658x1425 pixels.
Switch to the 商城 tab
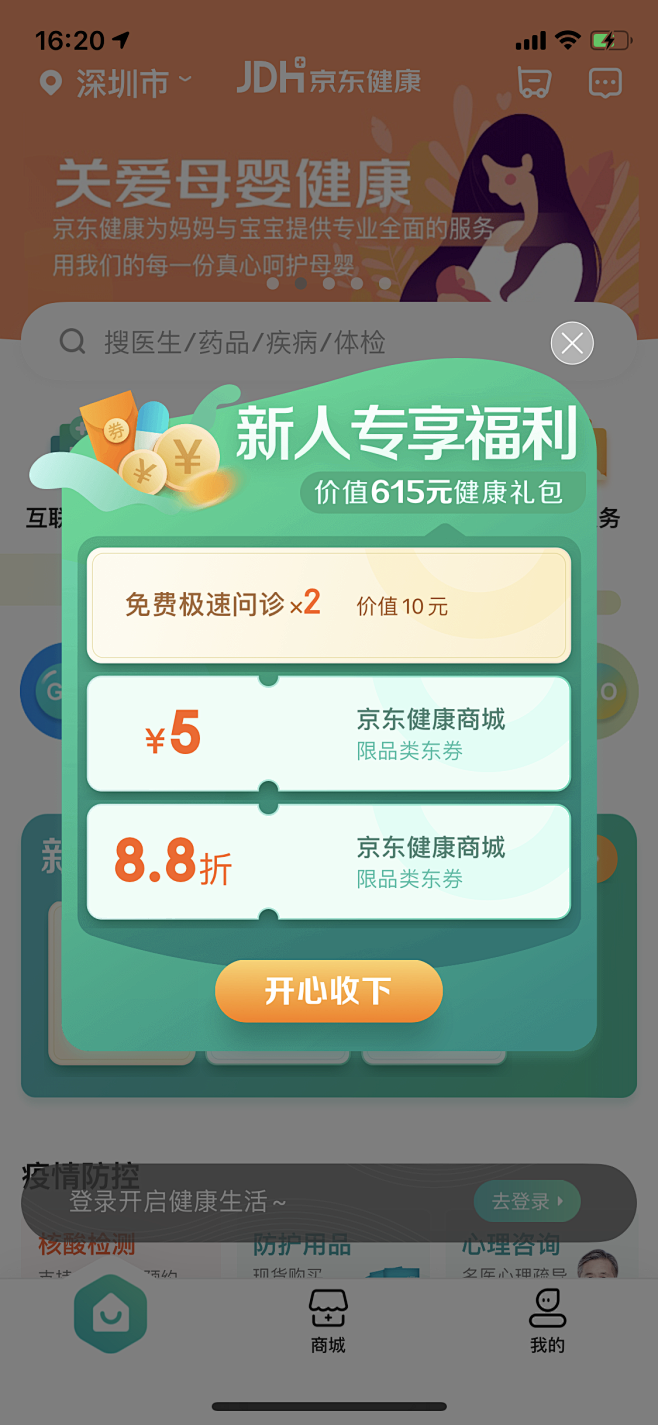328,1322
